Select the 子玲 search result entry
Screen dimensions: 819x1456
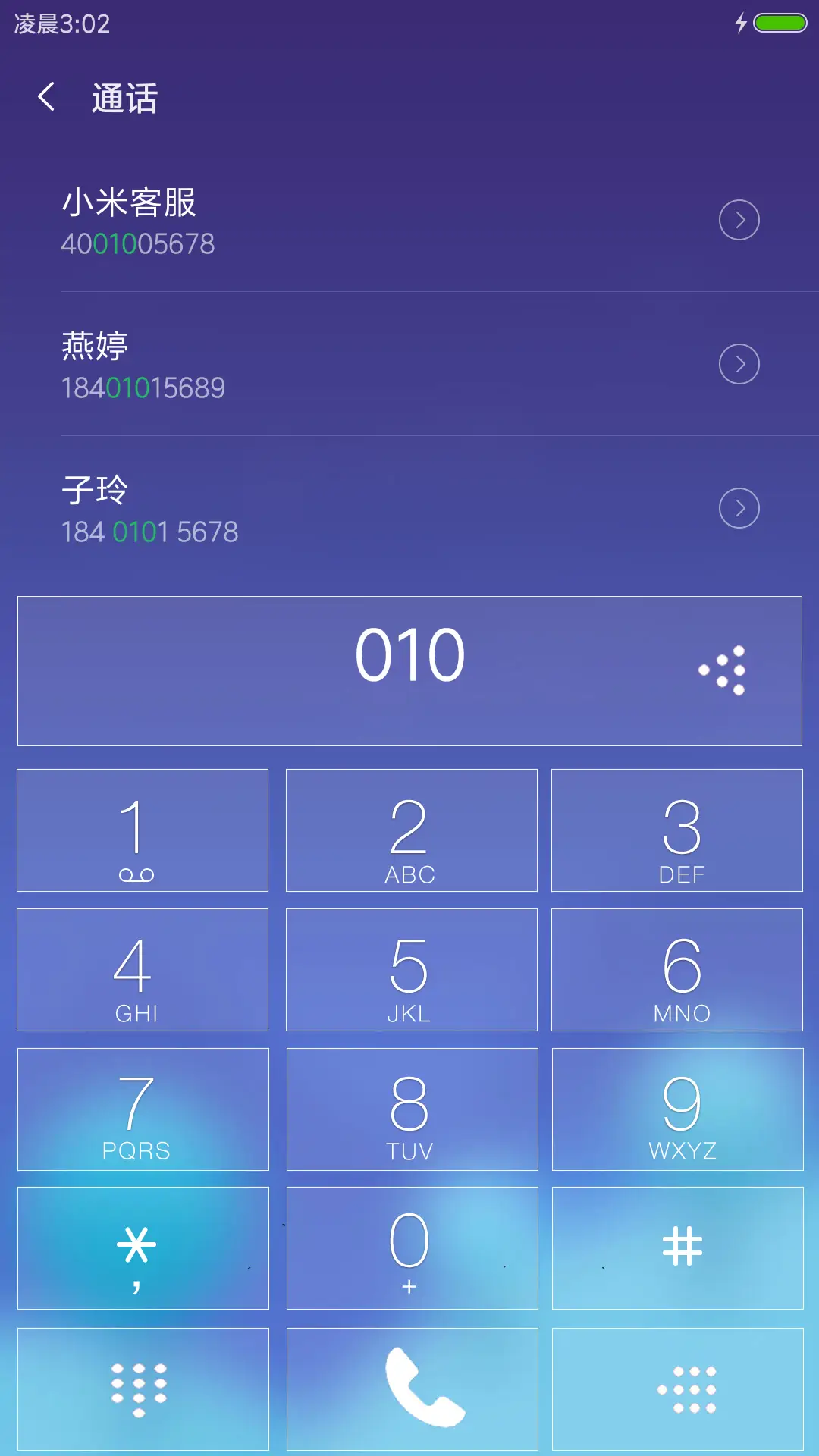[x=341, y=509]
